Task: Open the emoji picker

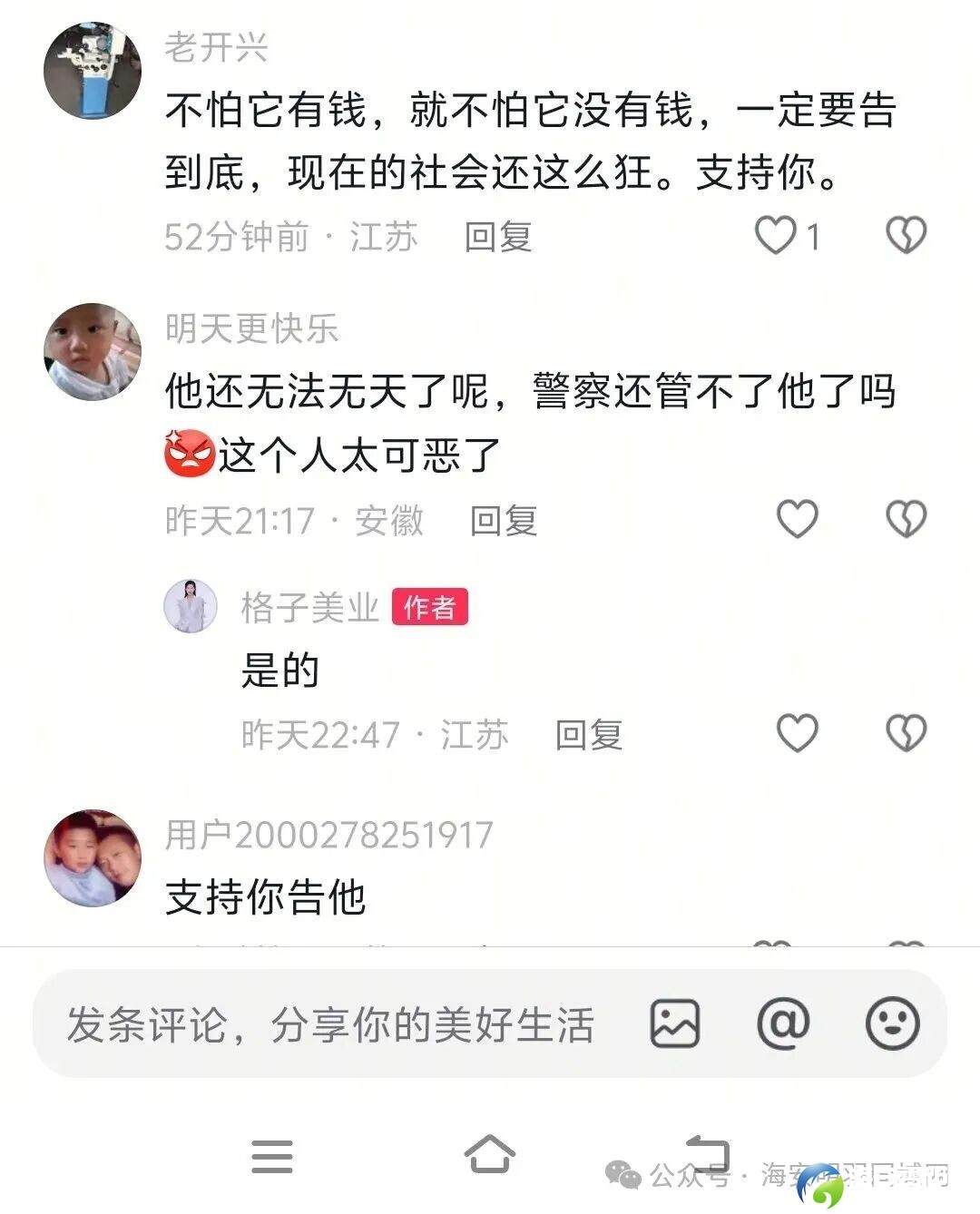Action: (893, 1024)
